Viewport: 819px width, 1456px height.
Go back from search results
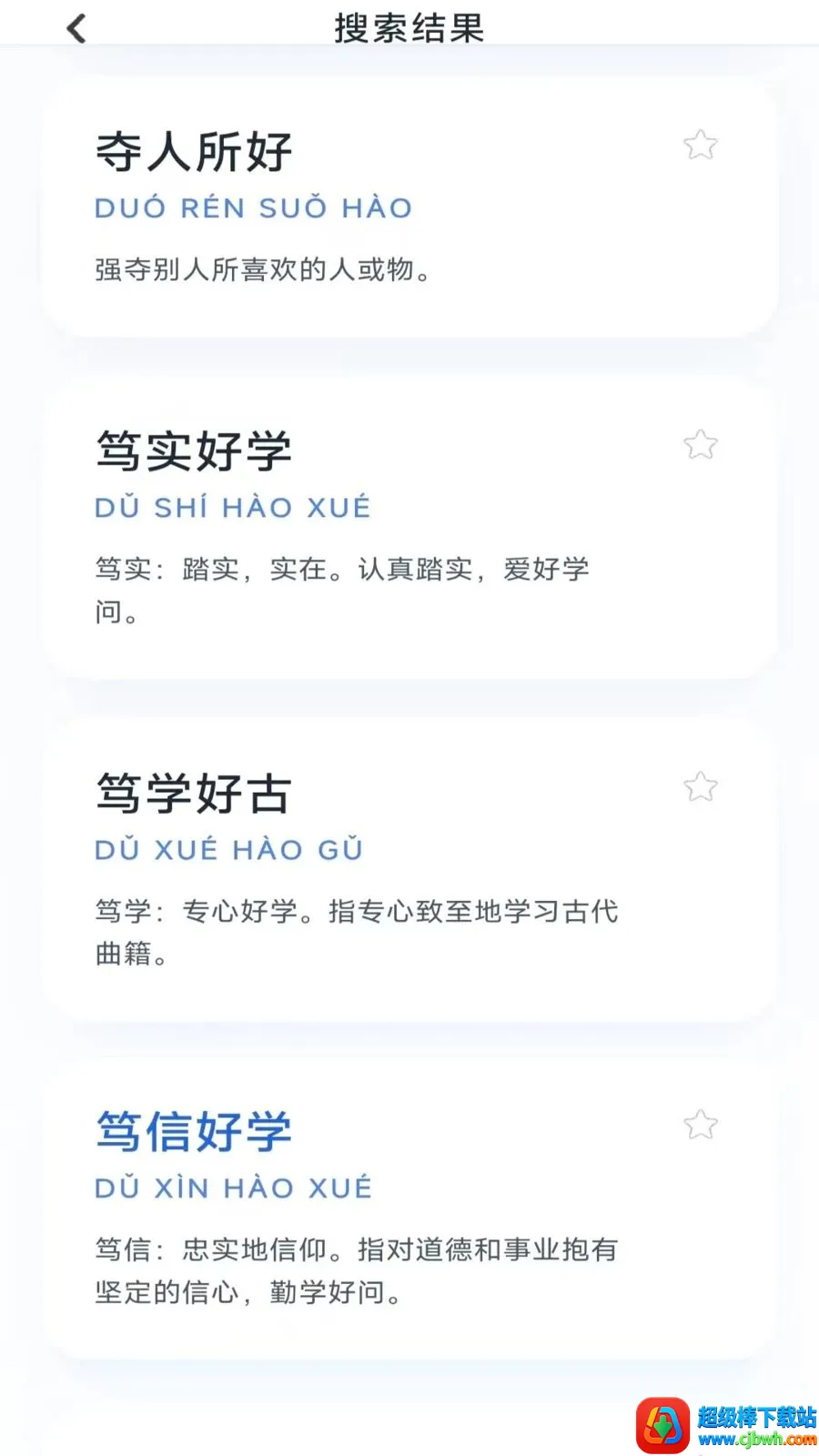(76, 28)
